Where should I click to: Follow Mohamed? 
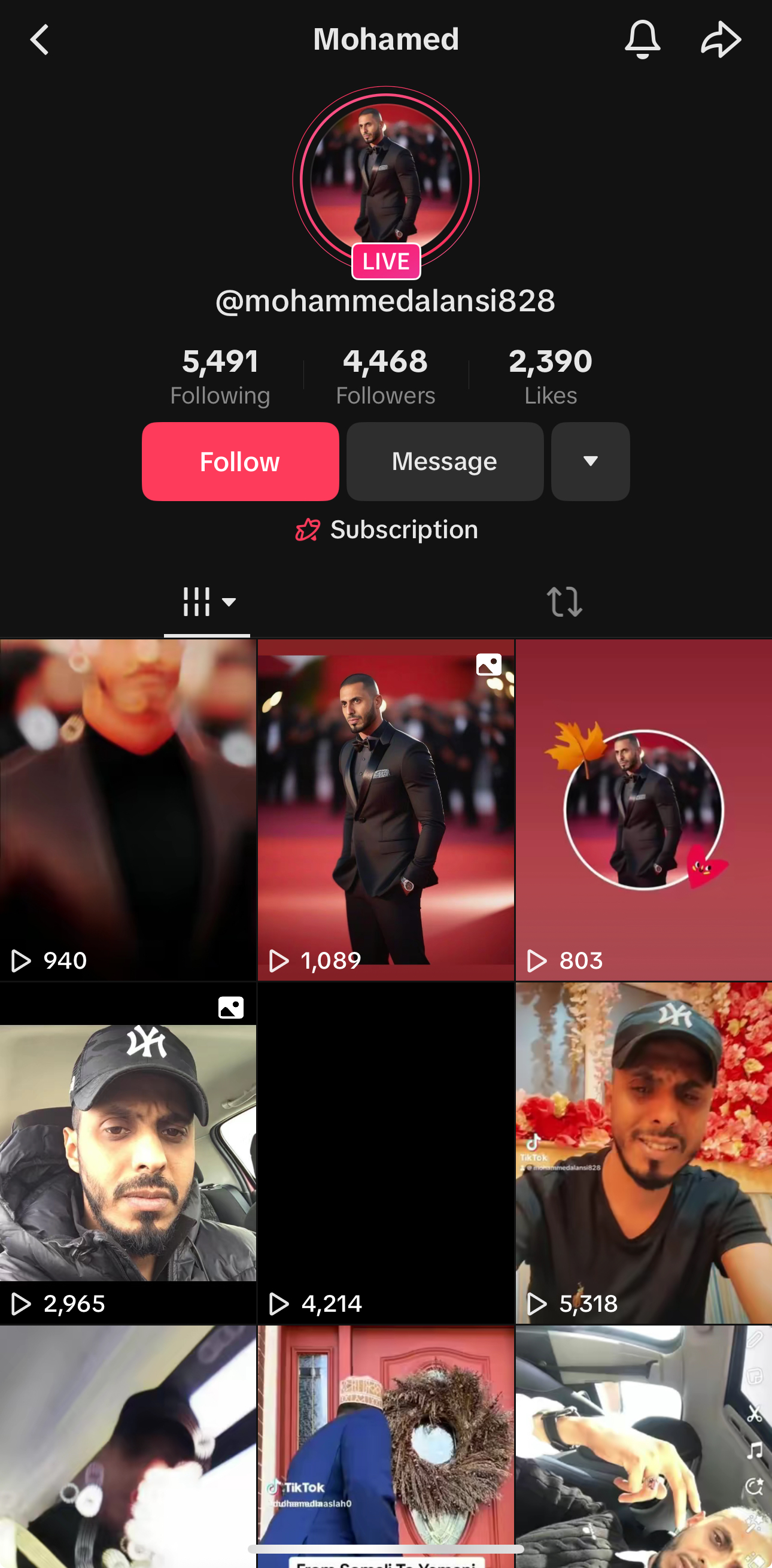(241, 462)
